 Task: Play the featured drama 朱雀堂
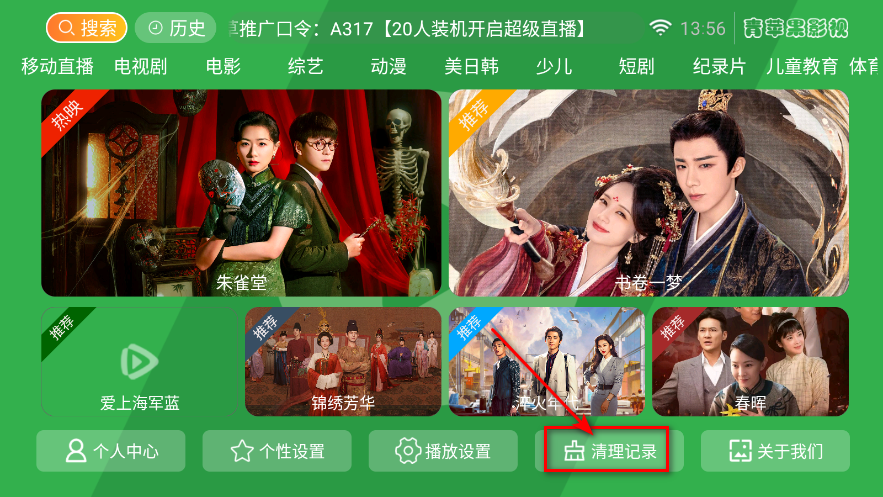[241, 193]
